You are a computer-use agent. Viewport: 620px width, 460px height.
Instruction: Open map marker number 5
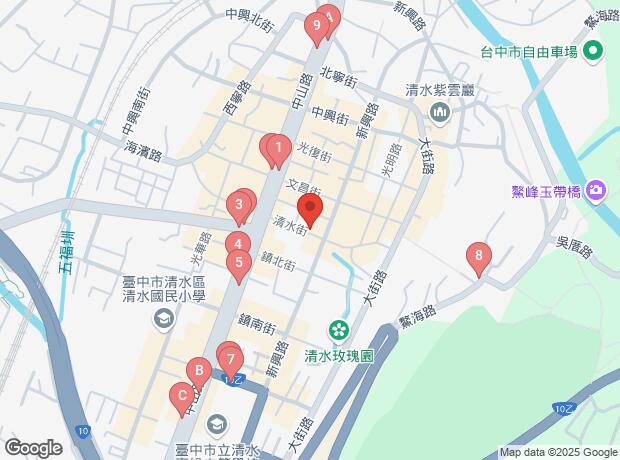[238, 264]
